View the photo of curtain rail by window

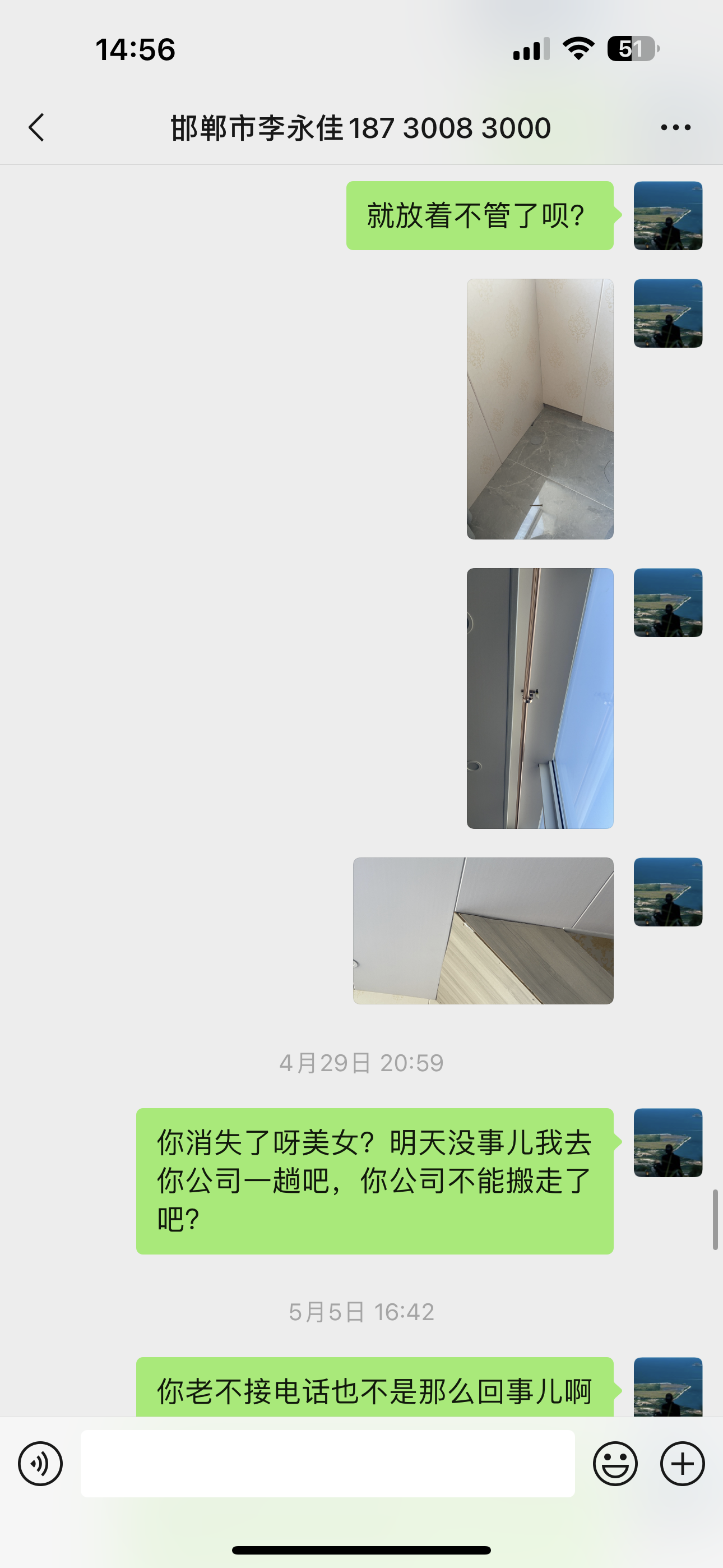point(540,698)
